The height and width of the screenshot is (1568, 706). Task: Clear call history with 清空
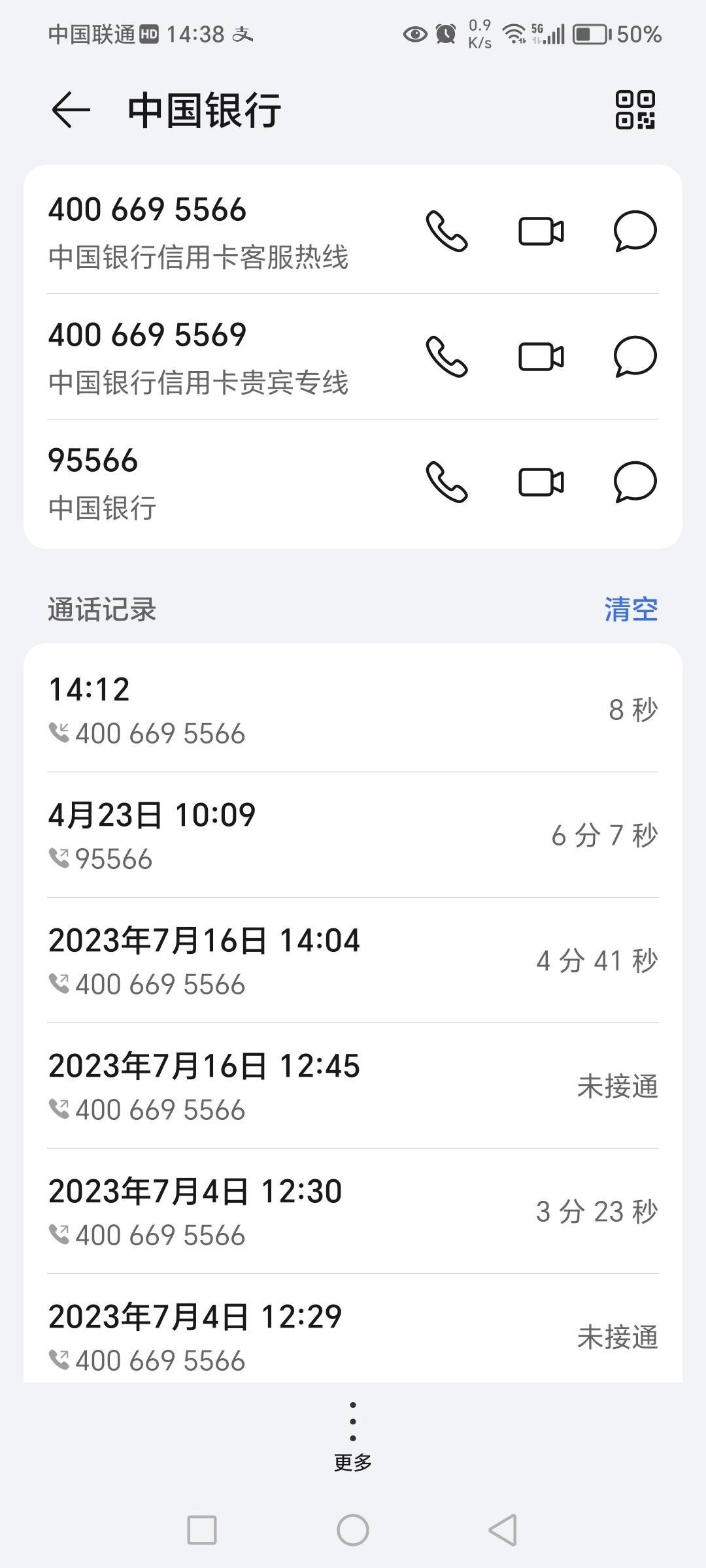[x=631, y=610]
